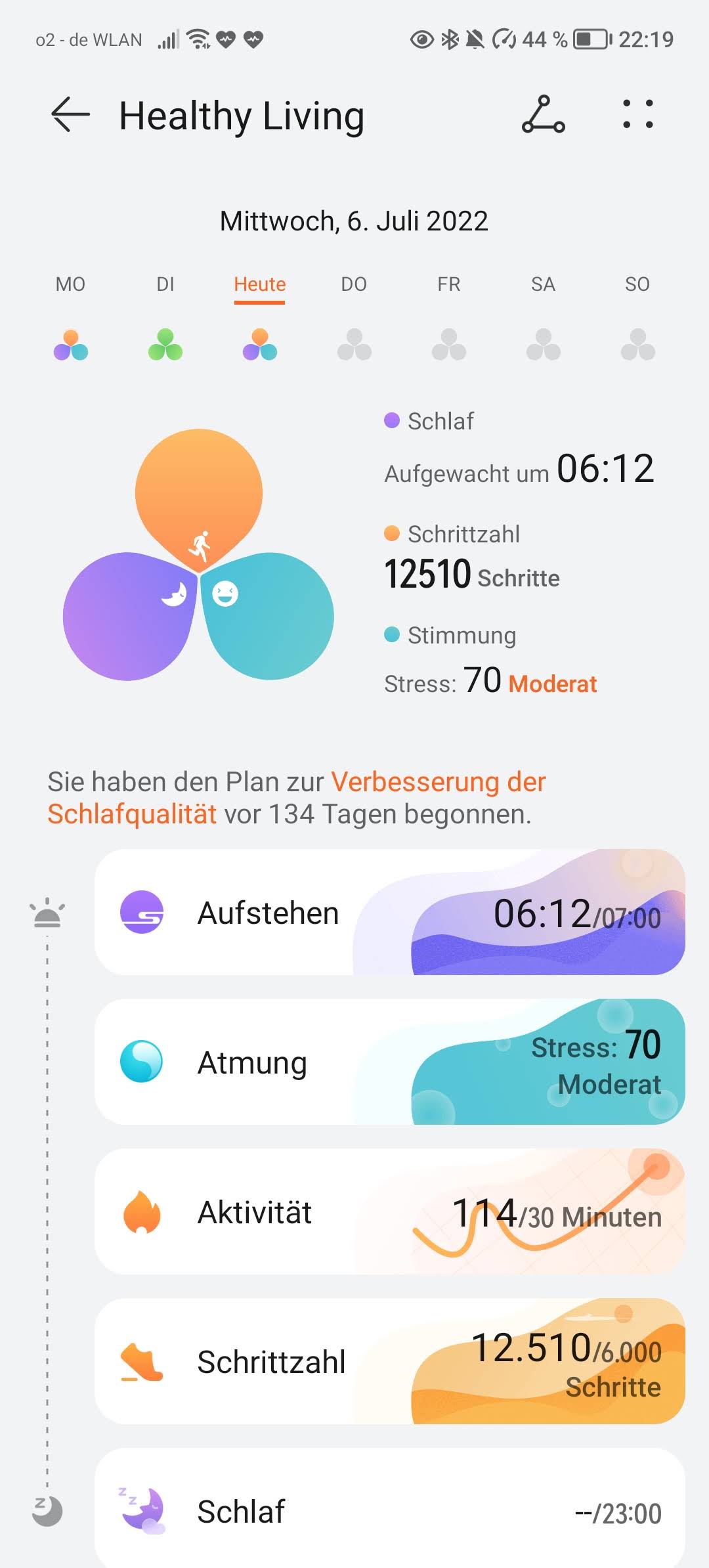Open the Schrittzahl 12.510 steps card

390,1361
